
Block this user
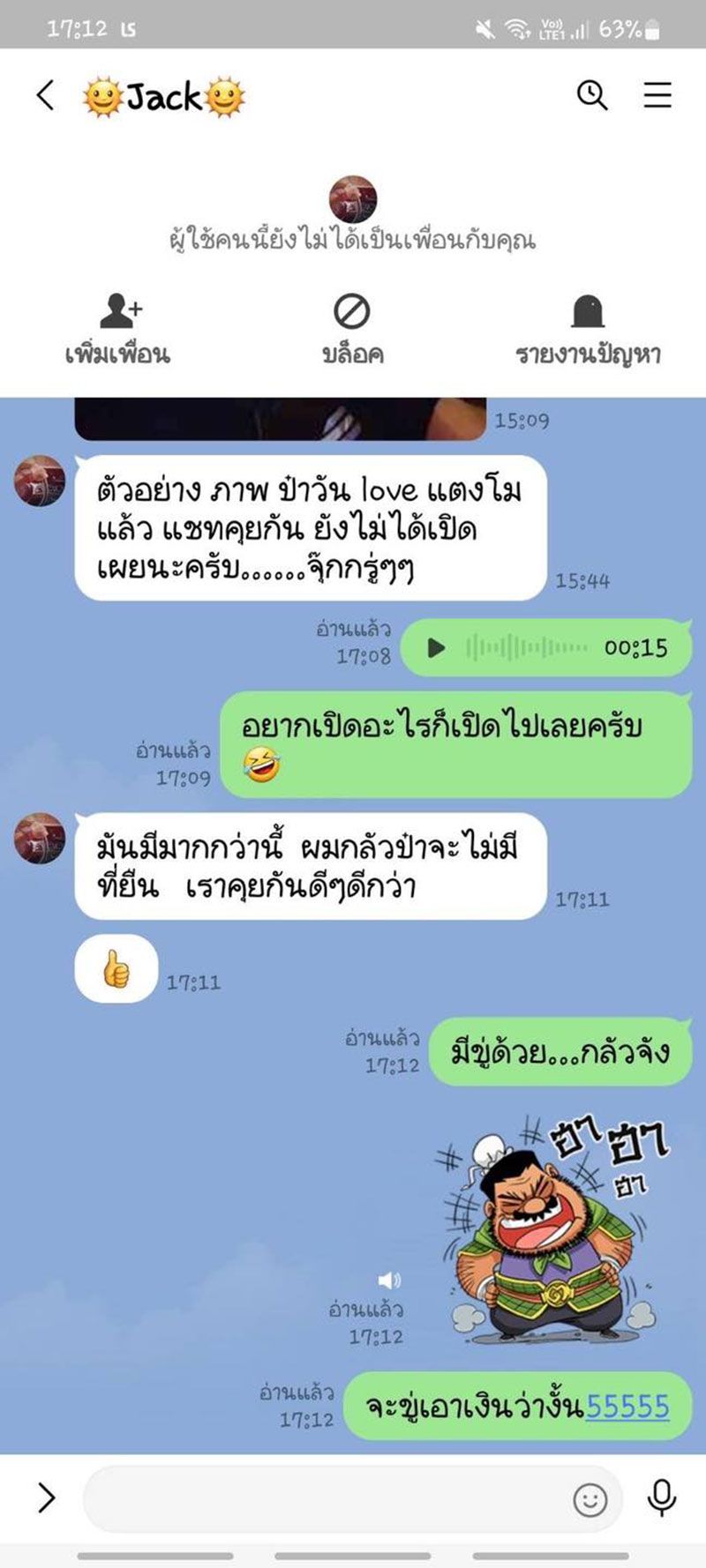pyautogui.click(x=352, y=331)
